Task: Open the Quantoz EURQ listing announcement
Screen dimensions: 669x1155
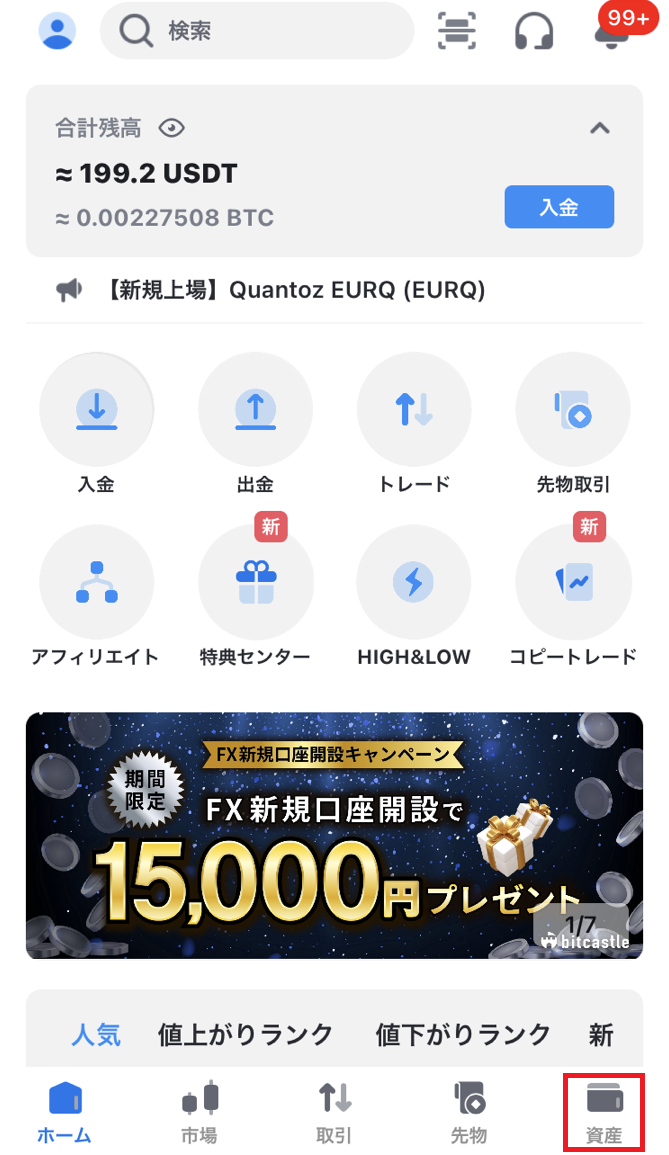Action: (x=295, y=290)
